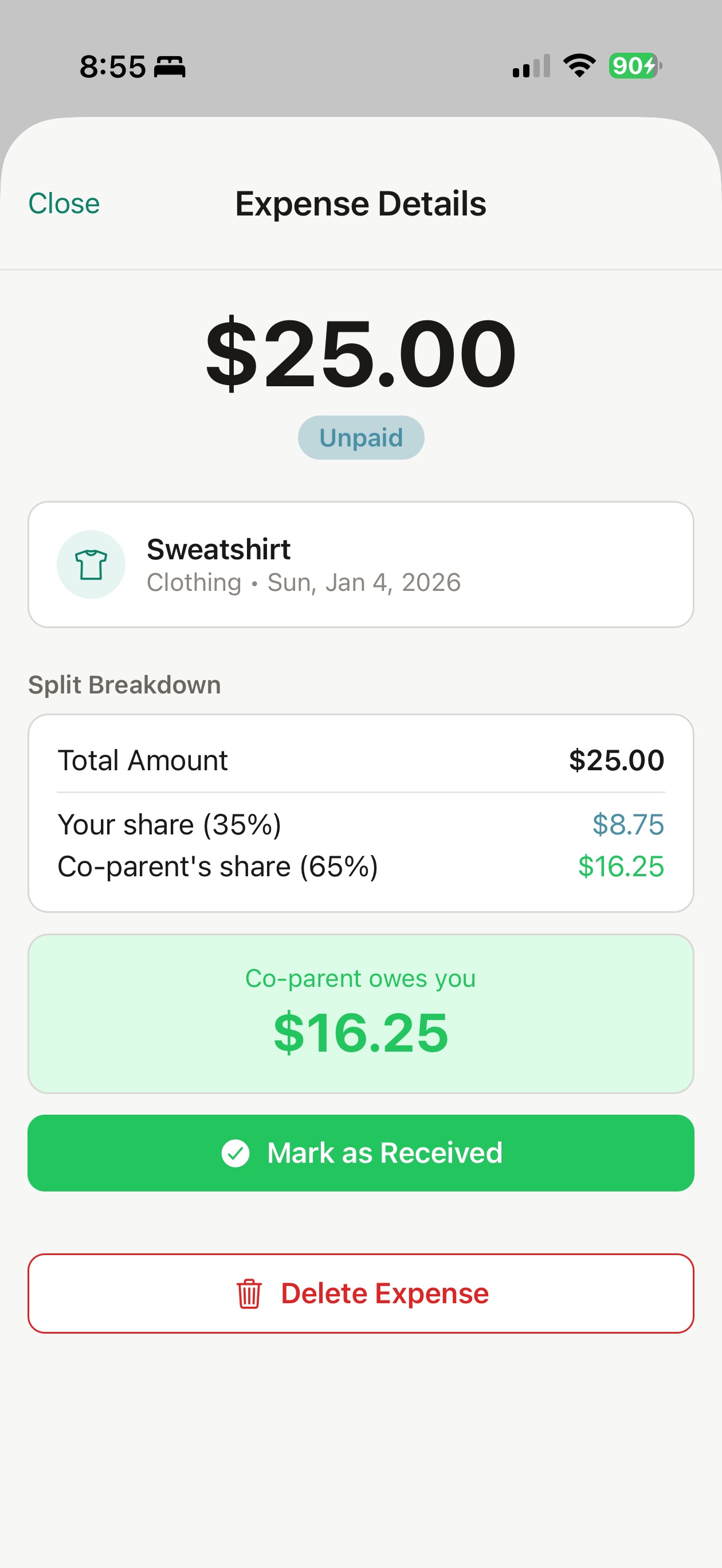Image resolution: width=722 pixels, height=1568 pixels.
Task: Close the Expense Details view
Action: 64,203
